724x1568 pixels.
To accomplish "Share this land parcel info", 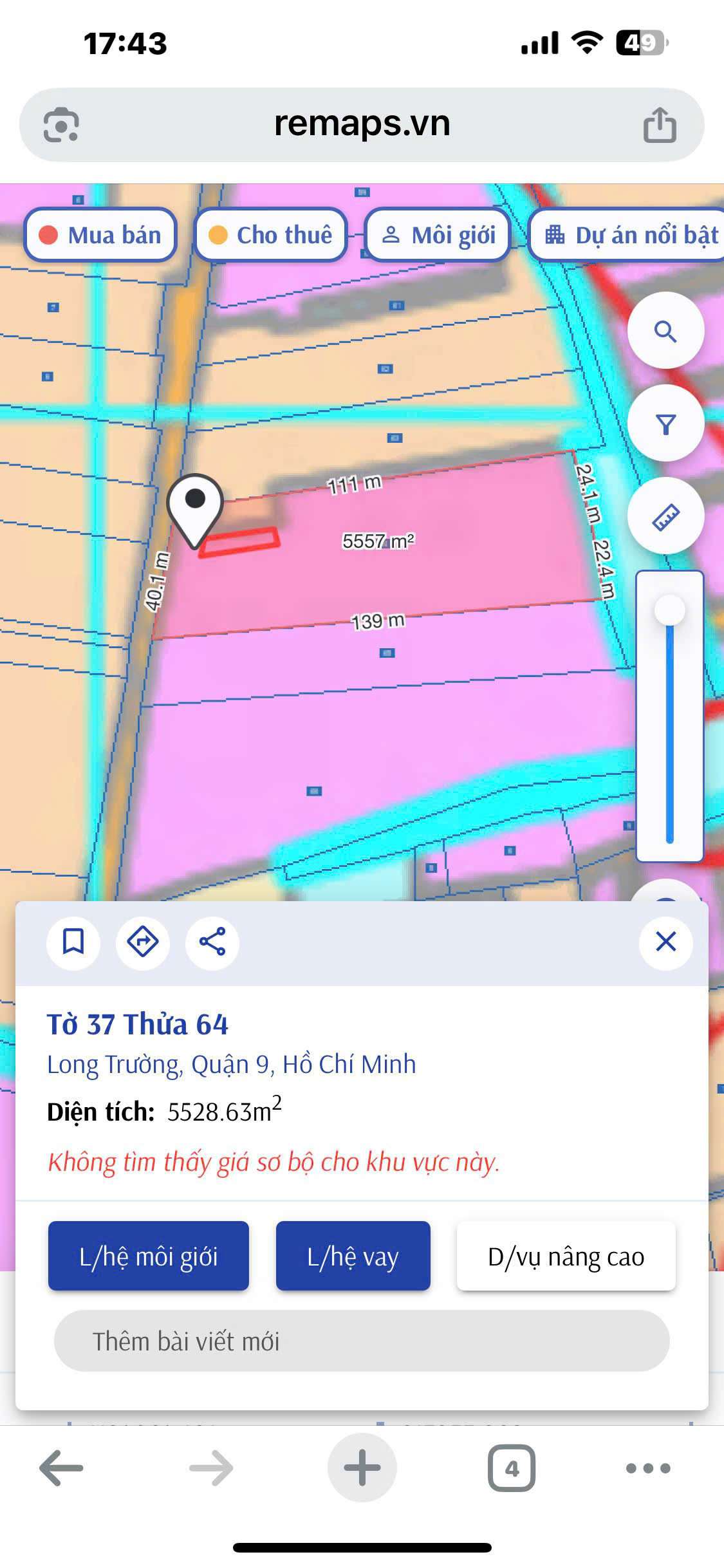I will pos(212,942).
